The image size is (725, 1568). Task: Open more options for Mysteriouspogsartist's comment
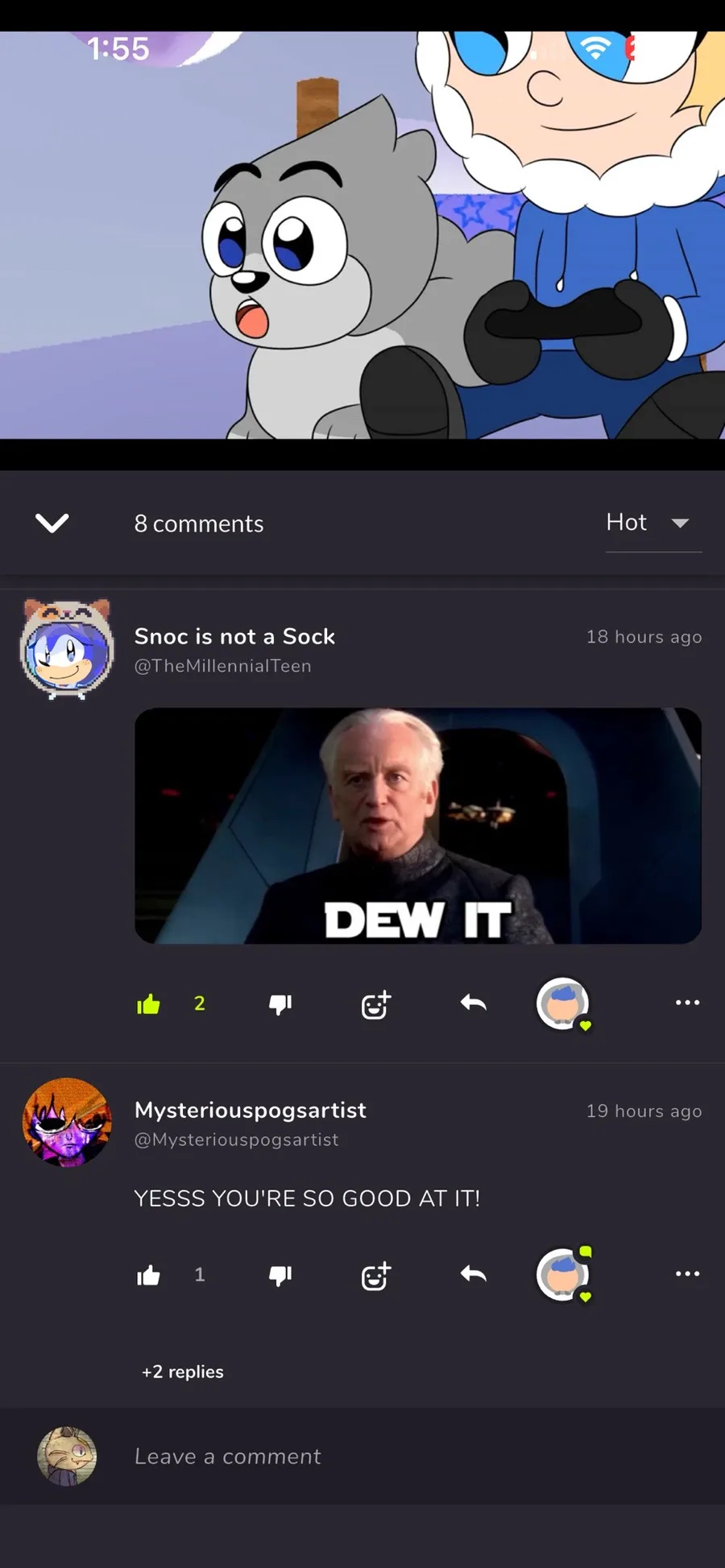click(x=687, y=1274)
